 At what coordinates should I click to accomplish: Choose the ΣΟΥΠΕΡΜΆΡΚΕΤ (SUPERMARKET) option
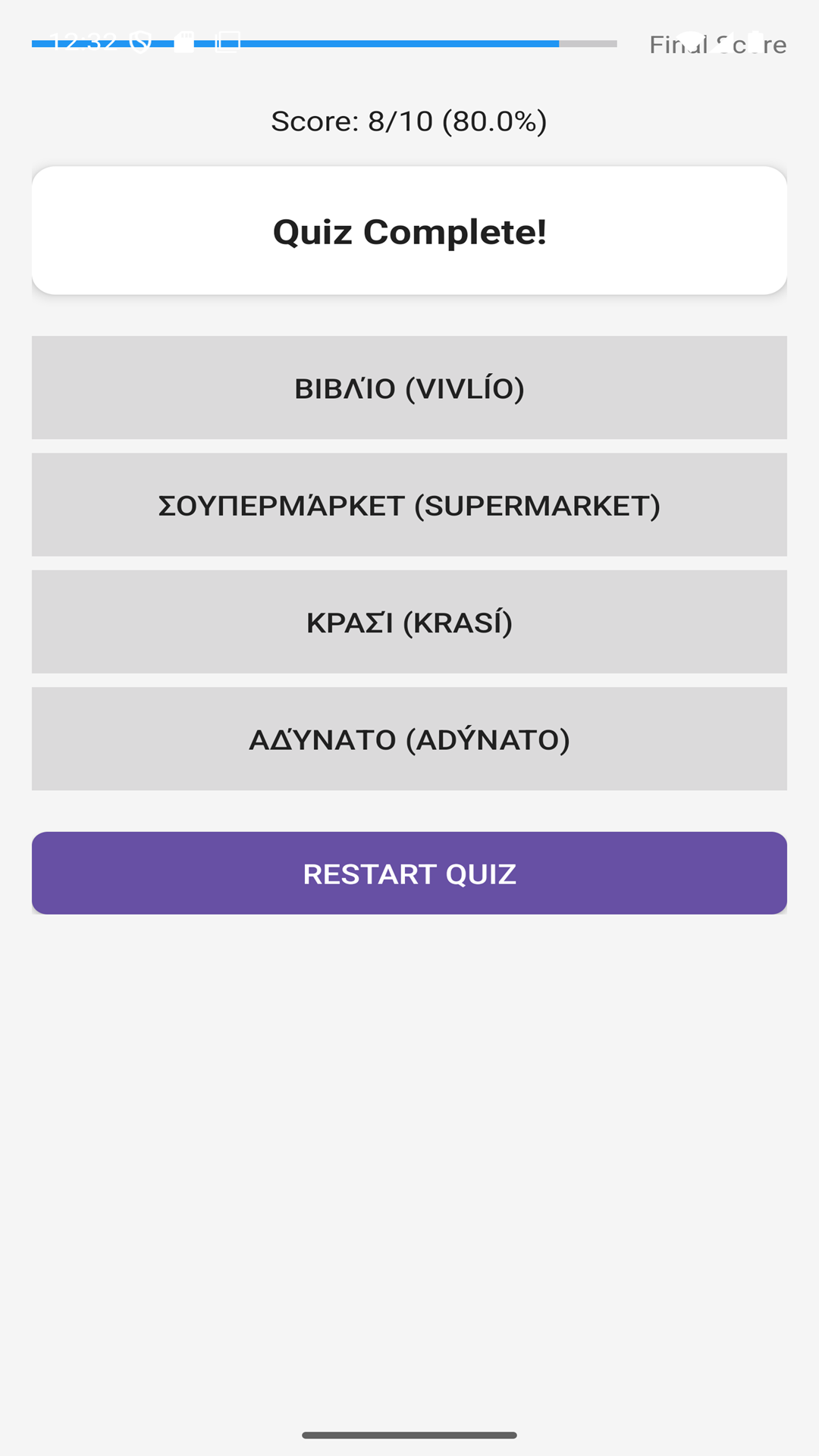coord(409,505)
